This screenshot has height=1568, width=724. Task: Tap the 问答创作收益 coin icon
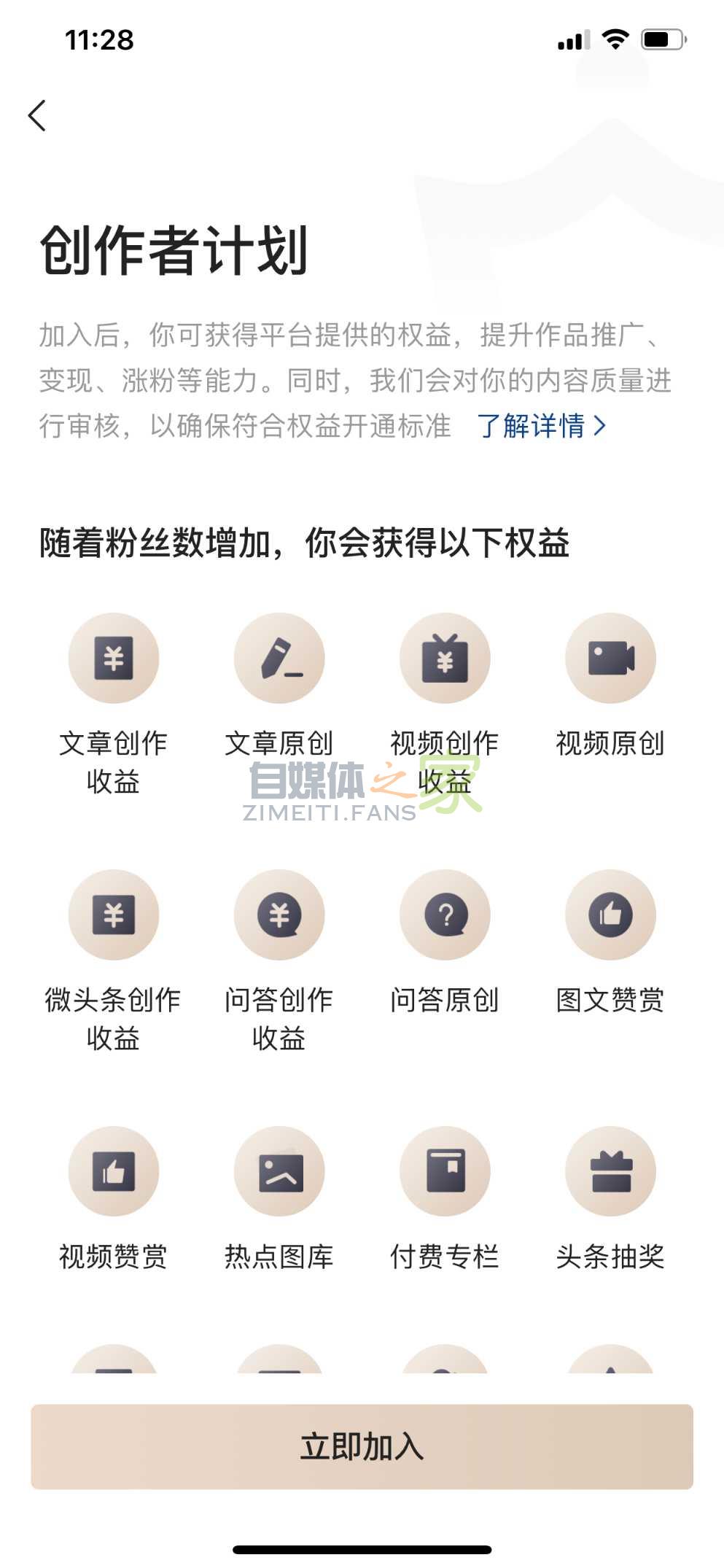pos(279,915)
